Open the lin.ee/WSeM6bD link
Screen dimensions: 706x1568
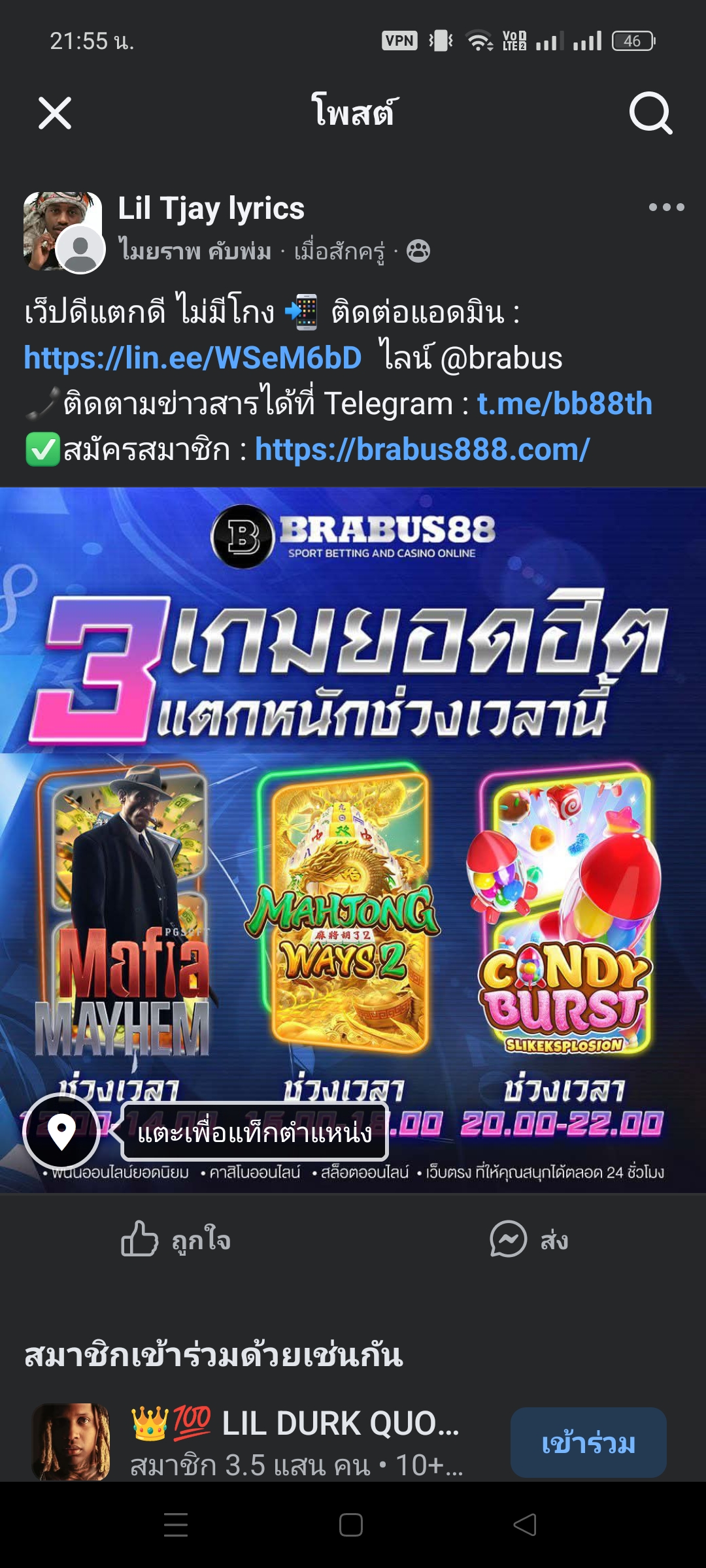(193, 358)
